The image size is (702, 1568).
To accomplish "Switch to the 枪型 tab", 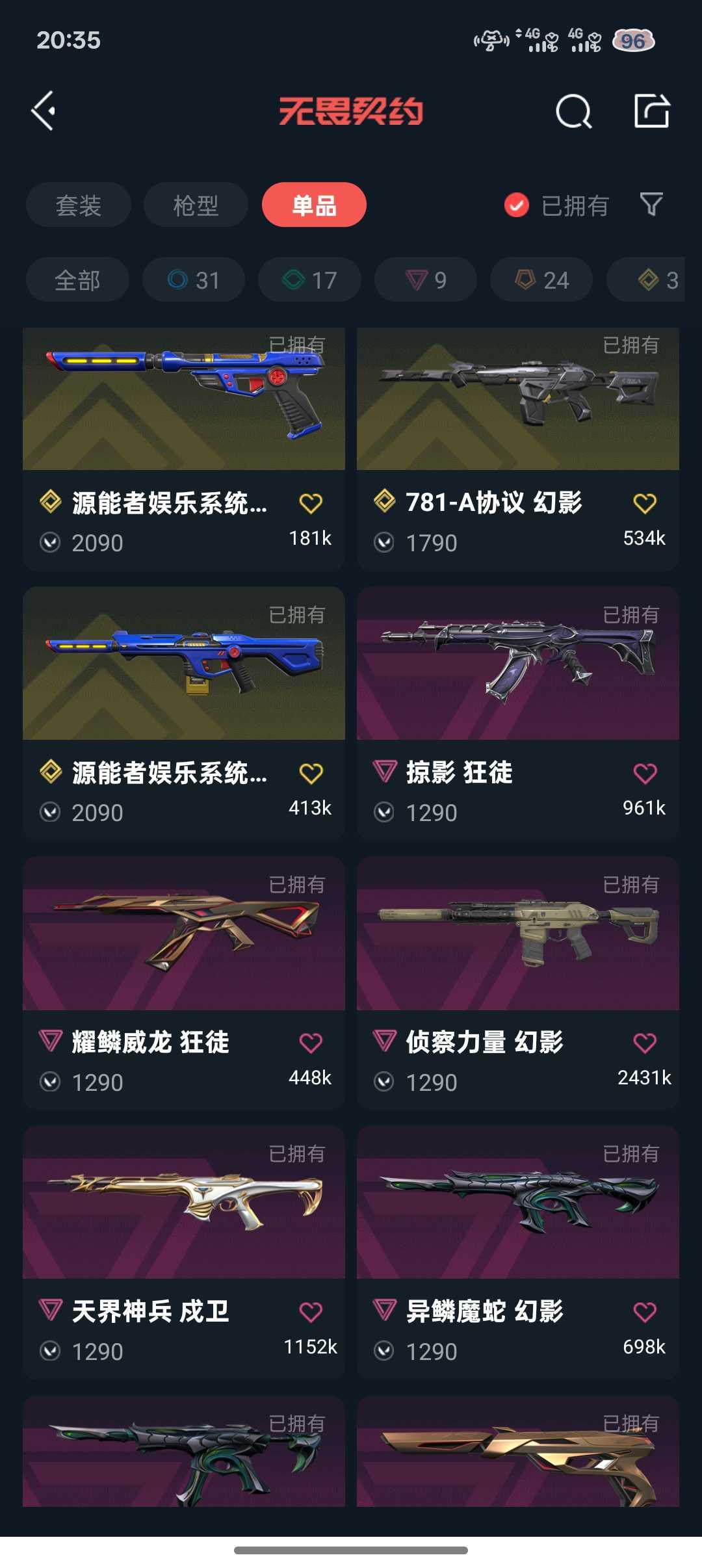I will click(194, 205).
